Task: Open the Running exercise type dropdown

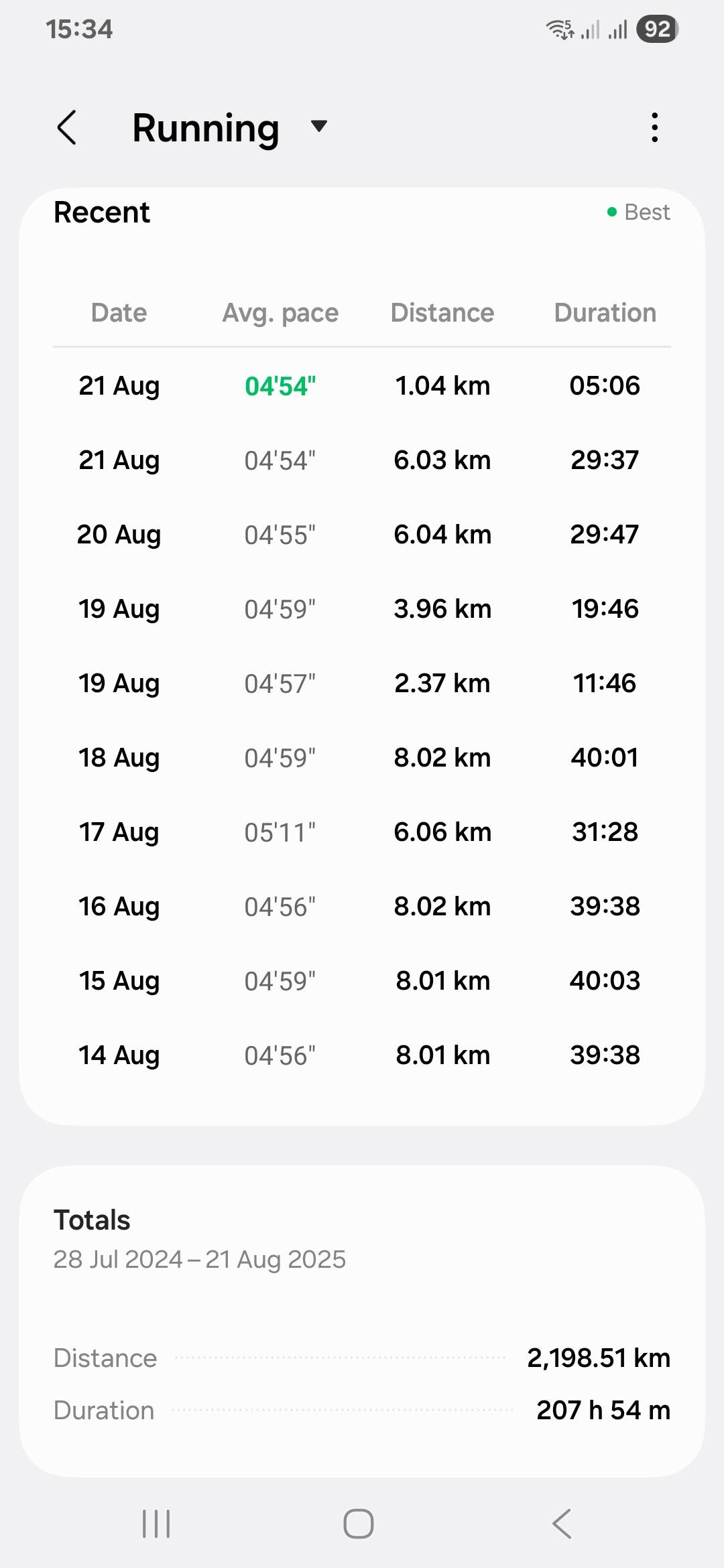Action: pyautogui.click(x=229, y=127)
